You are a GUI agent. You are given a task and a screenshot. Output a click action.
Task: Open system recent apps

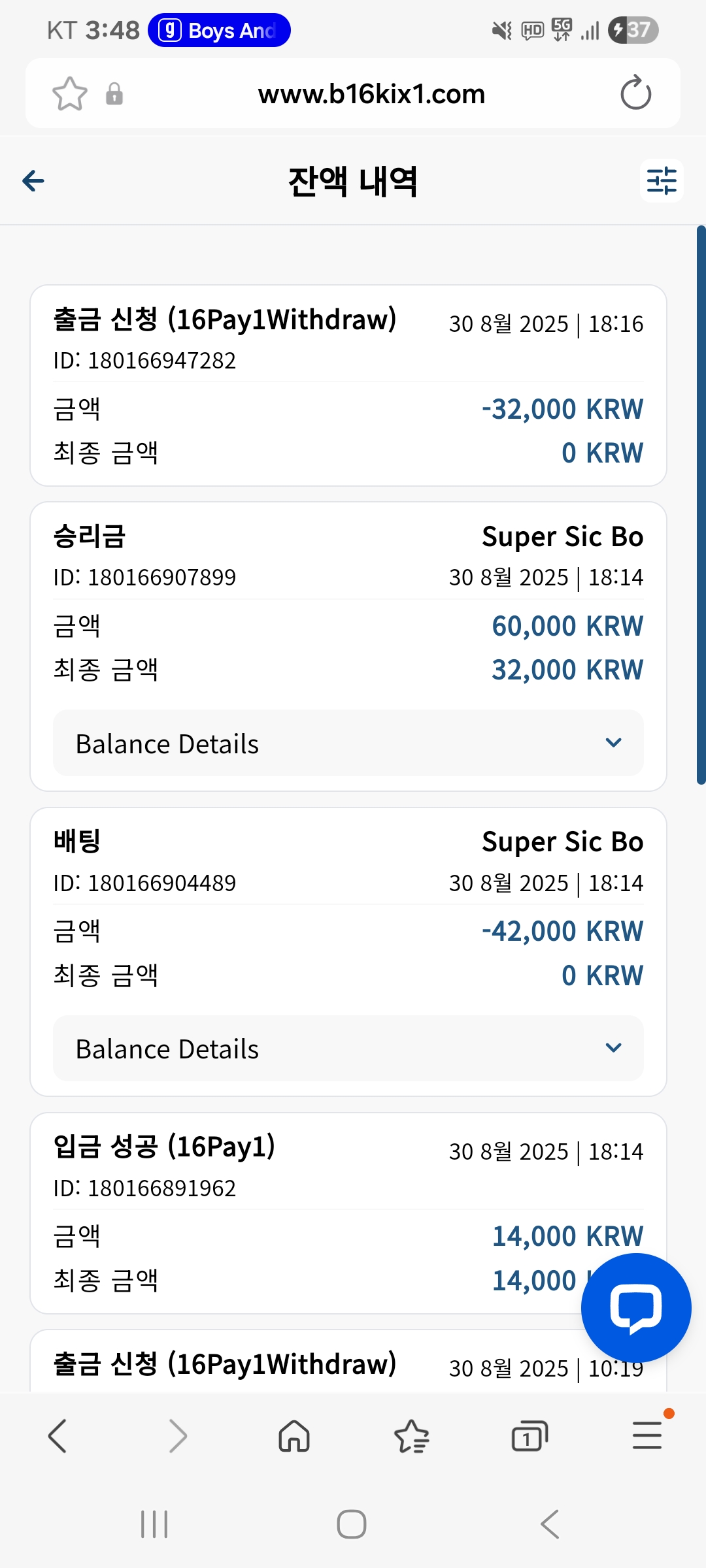[154, 1524]
